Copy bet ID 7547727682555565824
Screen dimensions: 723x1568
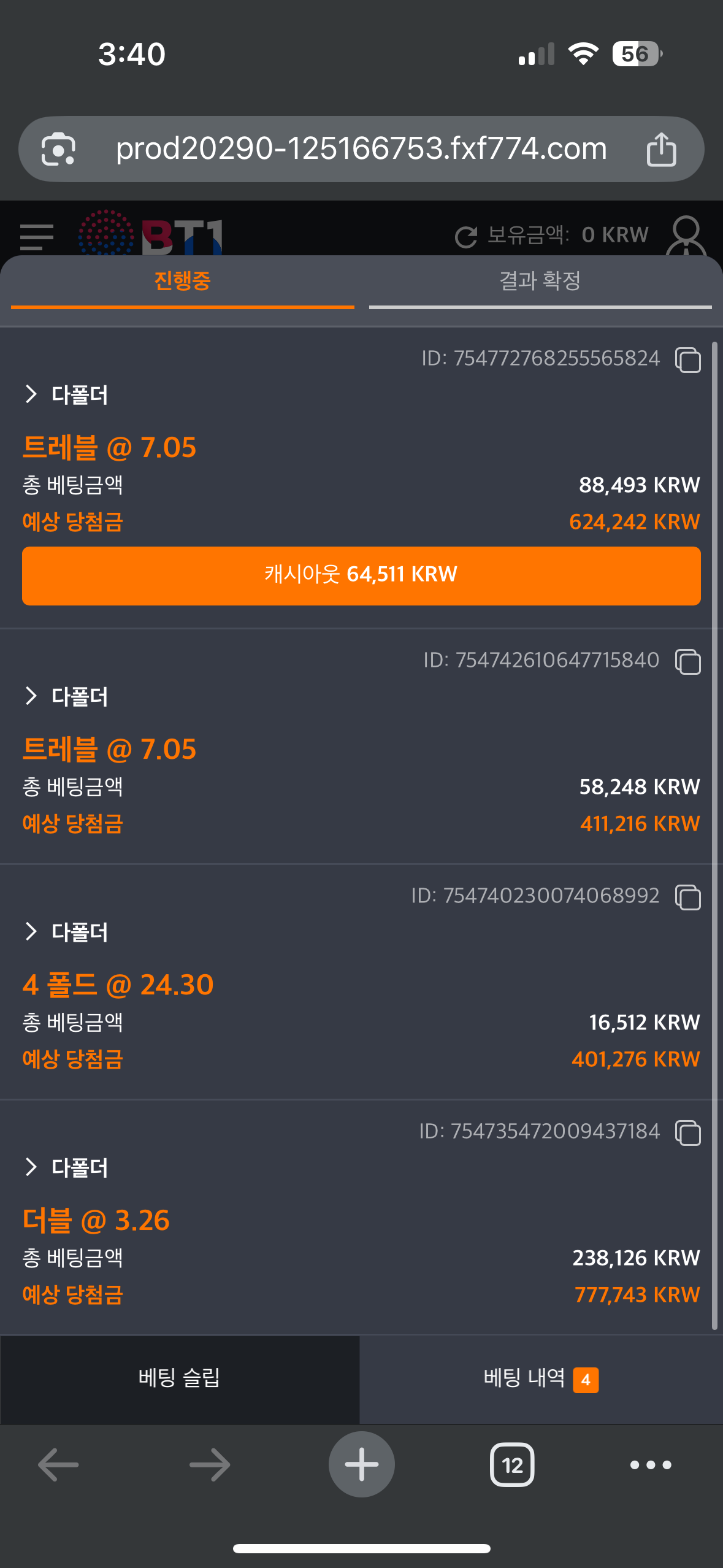(688, 359)
